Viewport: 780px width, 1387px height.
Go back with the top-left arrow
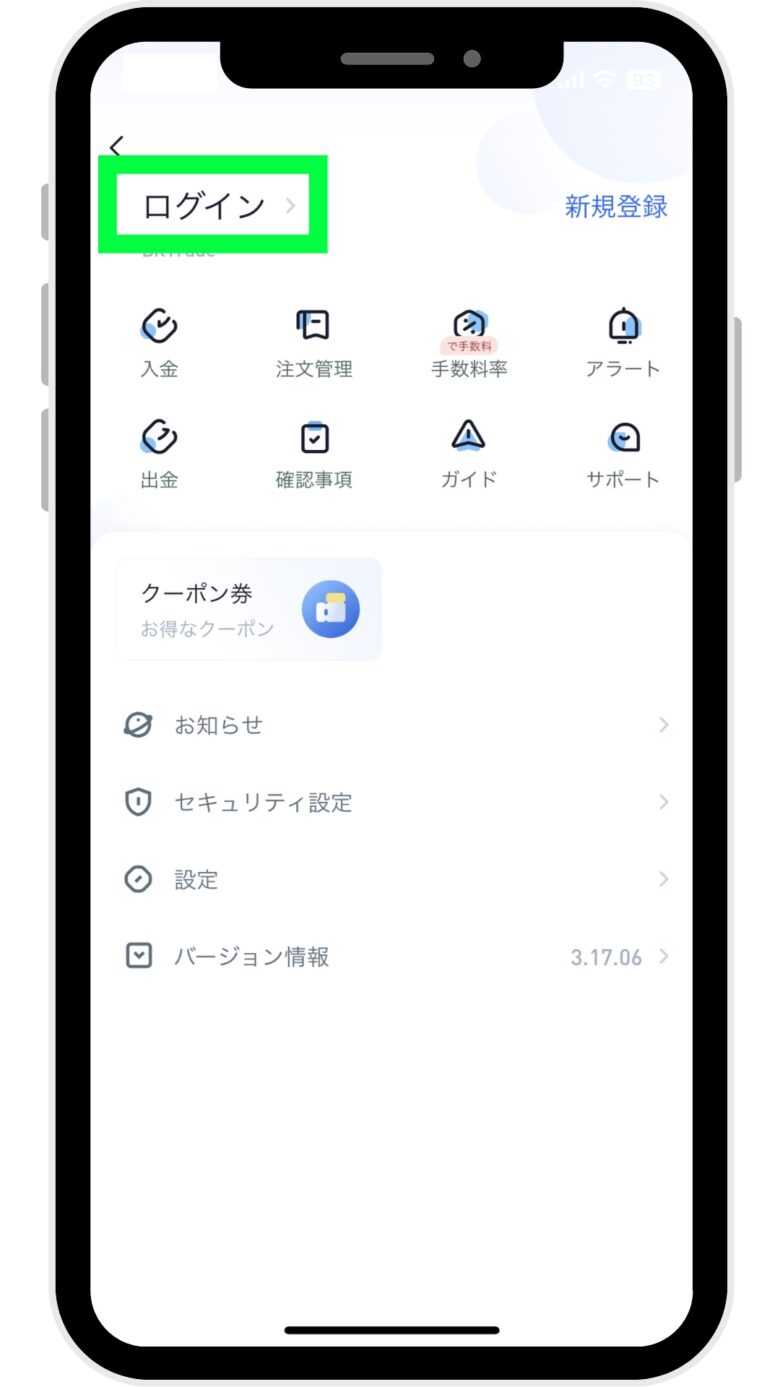(116, 147)
